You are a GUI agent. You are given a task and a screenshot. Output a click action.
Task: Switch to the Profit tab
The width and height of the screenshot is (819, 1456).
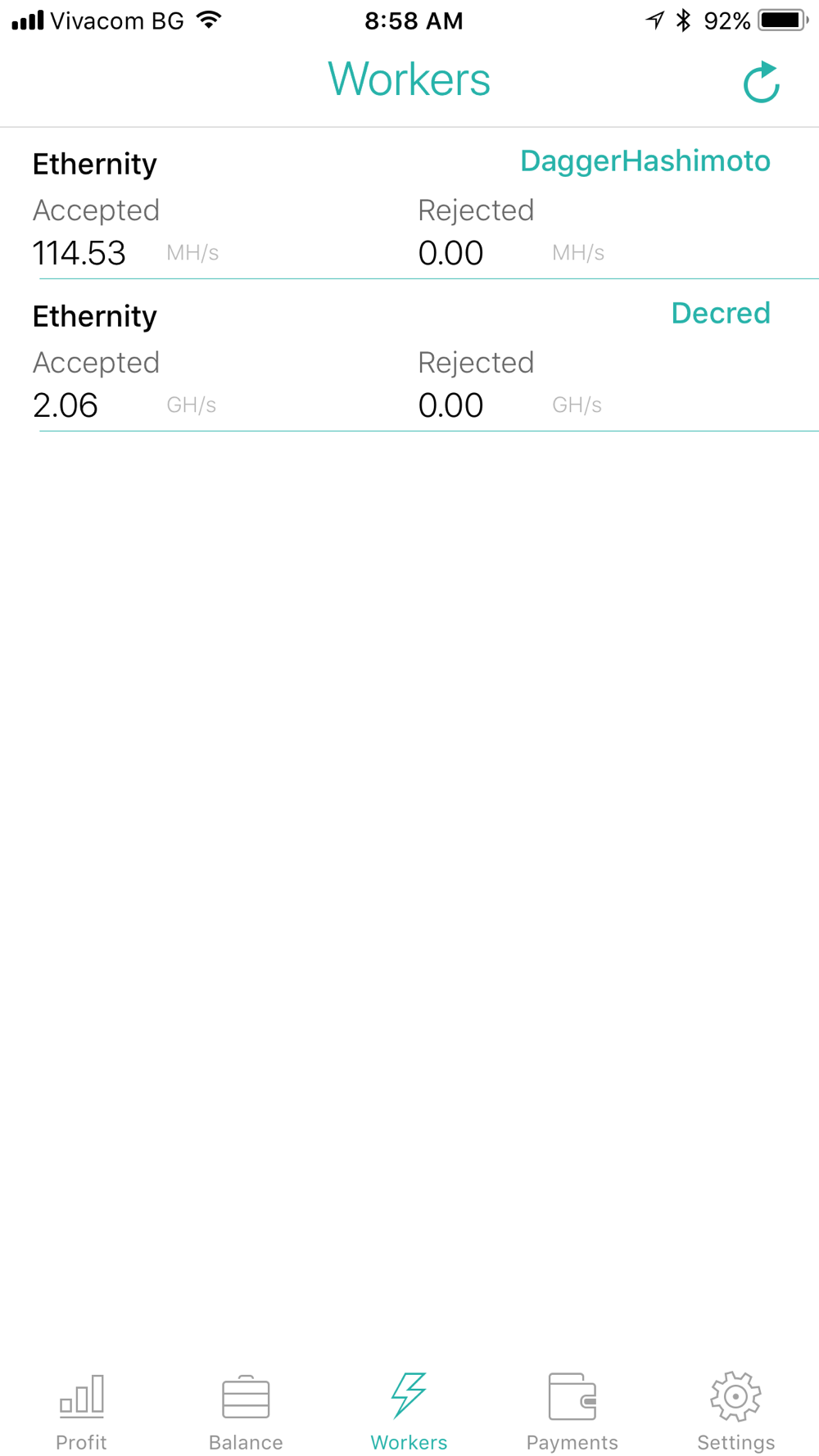[x=81, y=1411]
